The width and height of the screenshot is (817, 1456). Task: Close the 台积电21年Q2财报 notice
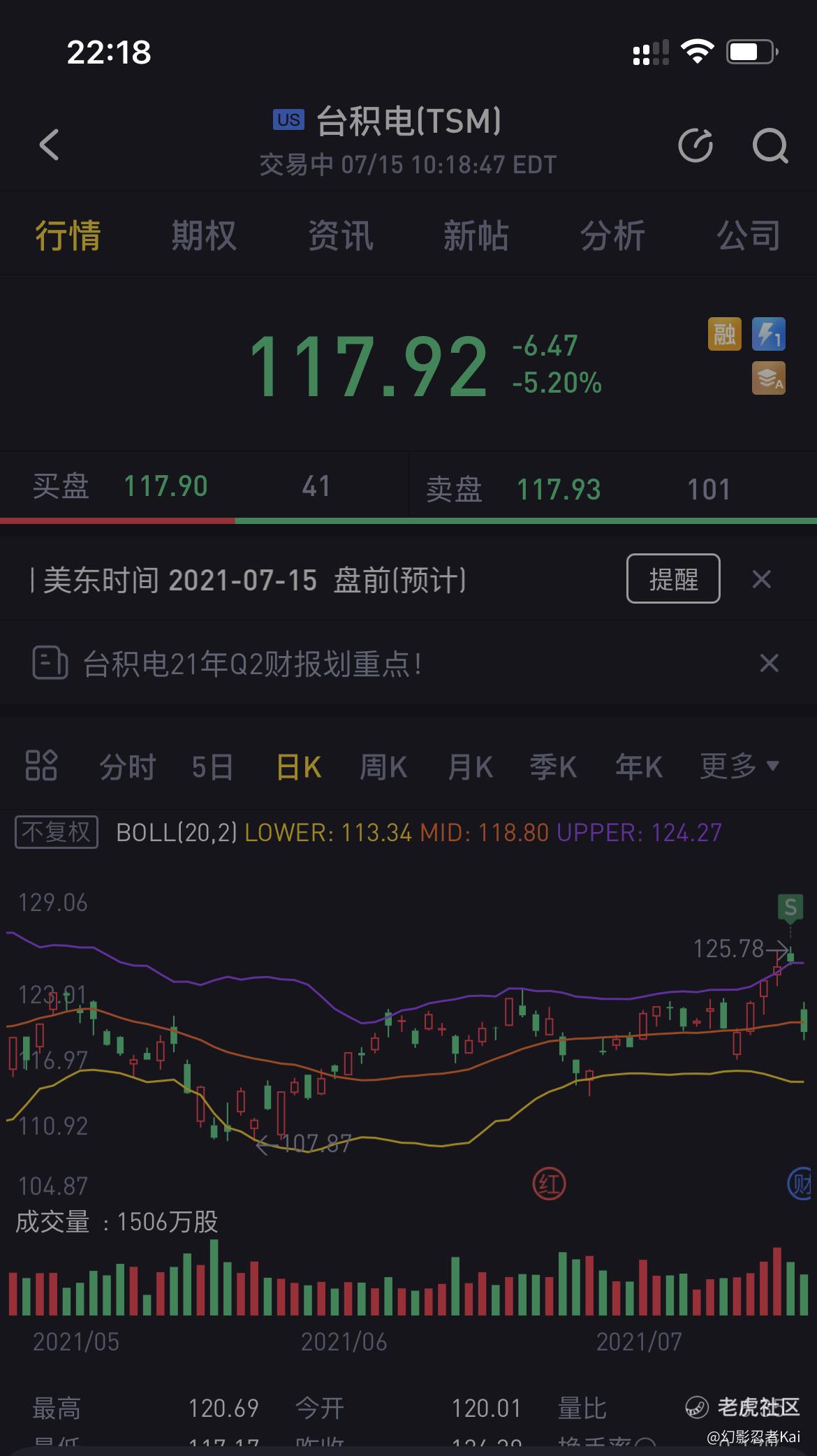click(x=769, y=663)
